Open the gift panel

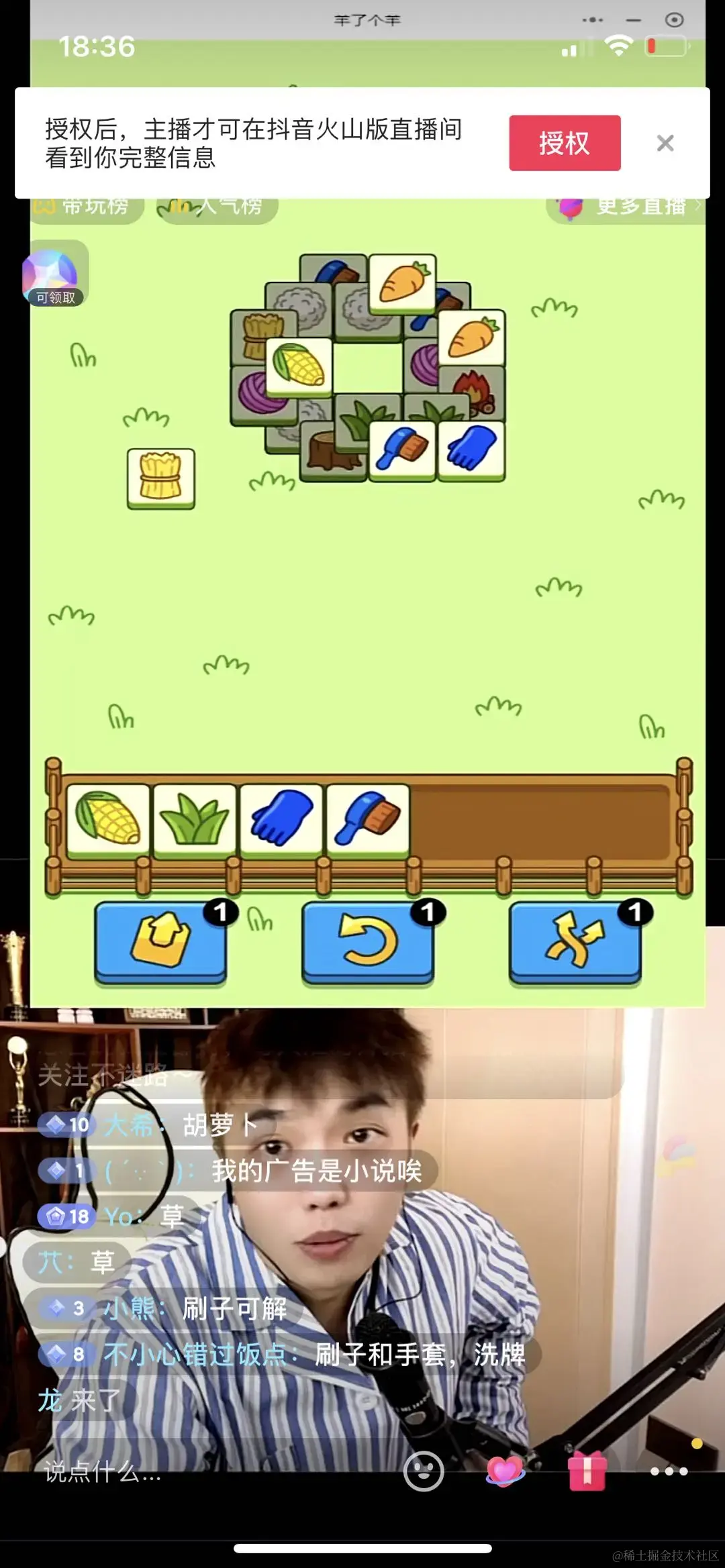coord(587,1472)
